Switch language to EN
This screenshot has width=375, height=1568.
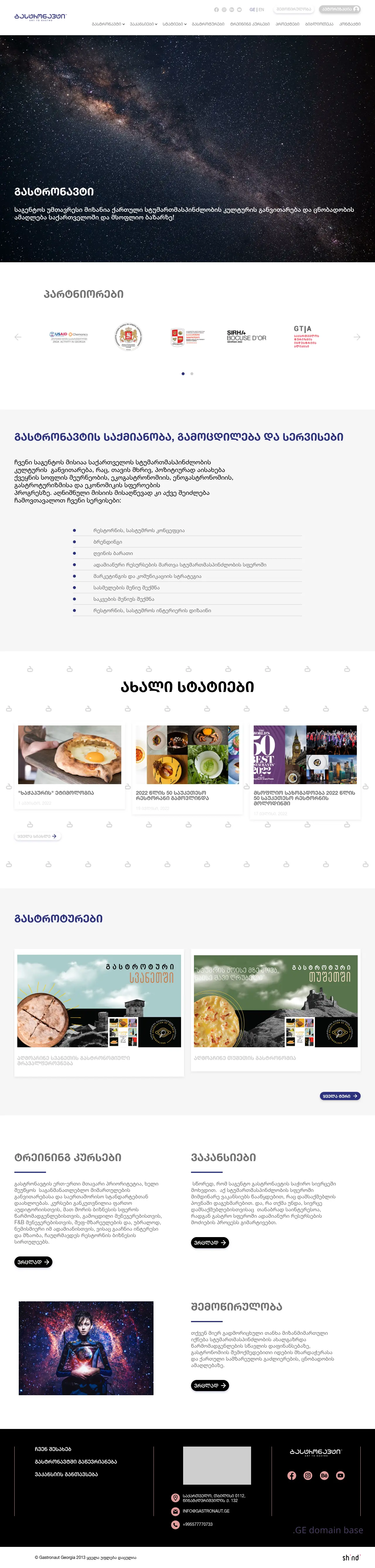point(261,10)
